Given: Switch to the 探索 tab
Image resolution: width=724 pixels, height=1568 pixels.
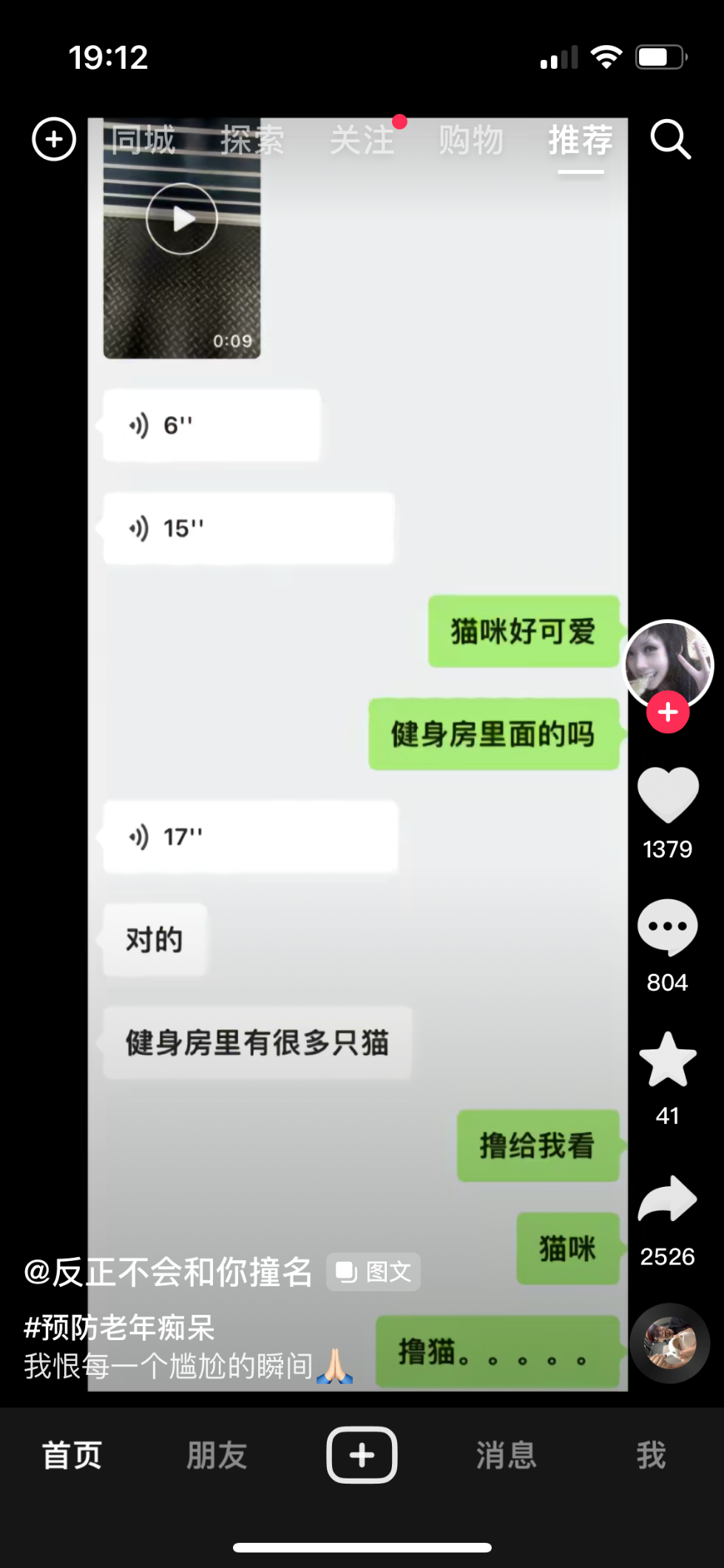Looking at the screenshot, I should coord(252,140).
